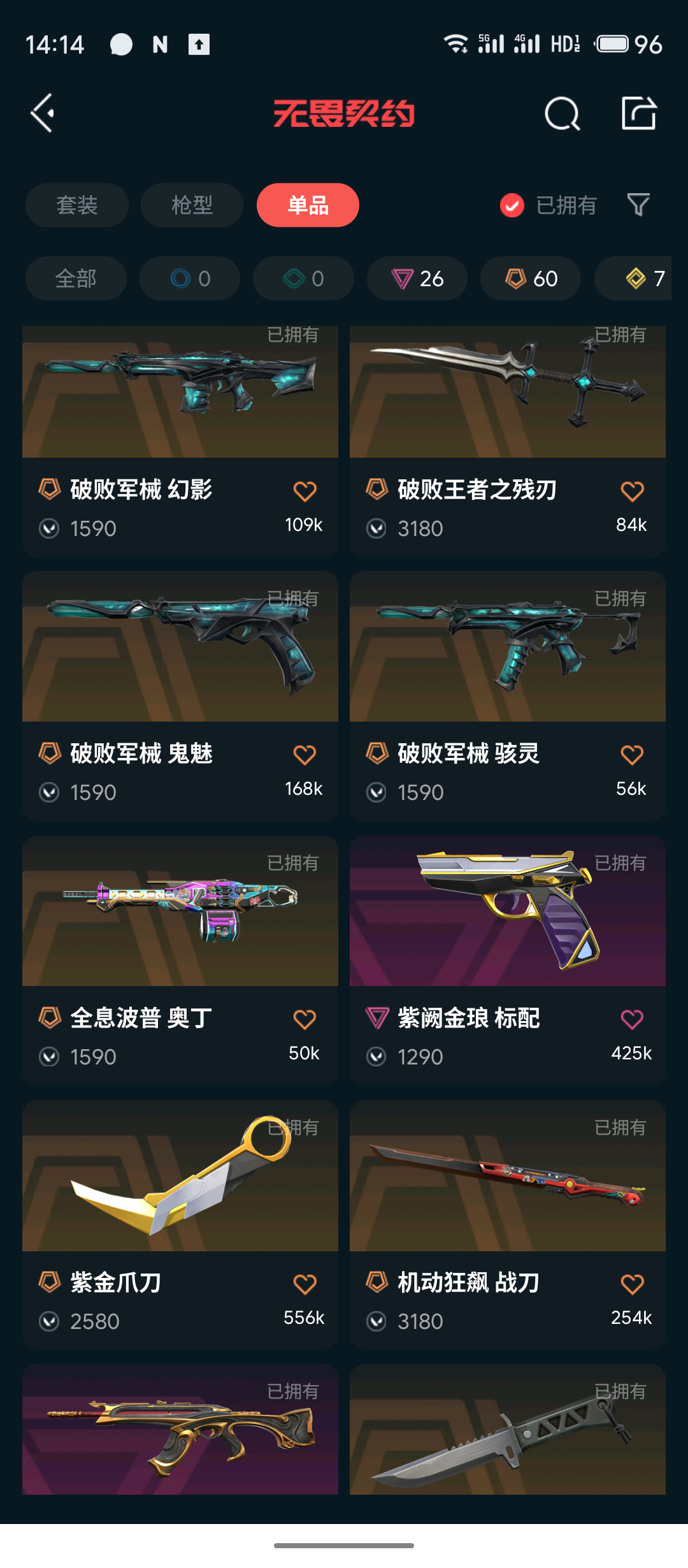Open the search icon
Image resolution: width=688 pixels, height=1568 pixels.
coord(562,114)
